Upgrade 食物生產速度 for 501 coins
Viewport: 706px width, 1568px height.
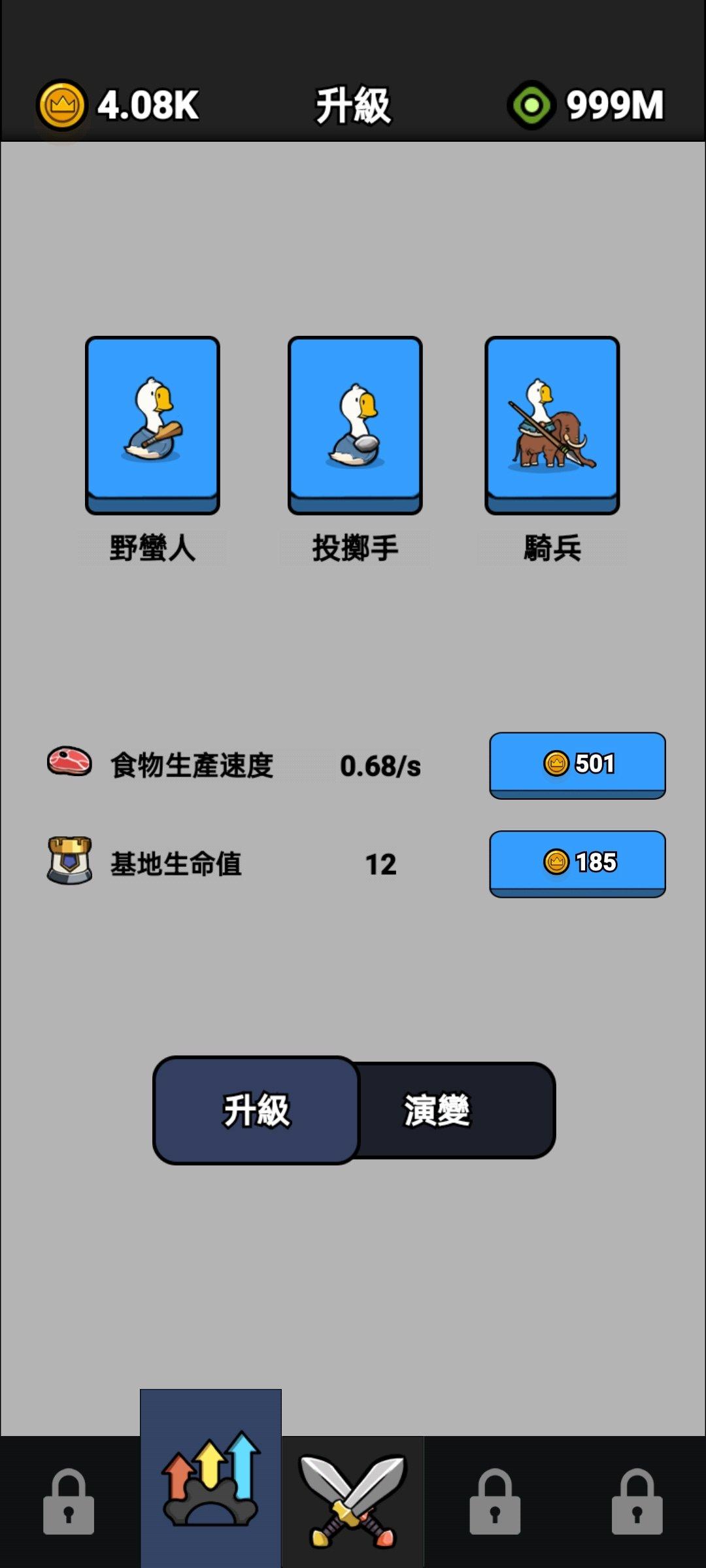pyautogui.click(x=577, y=764)
